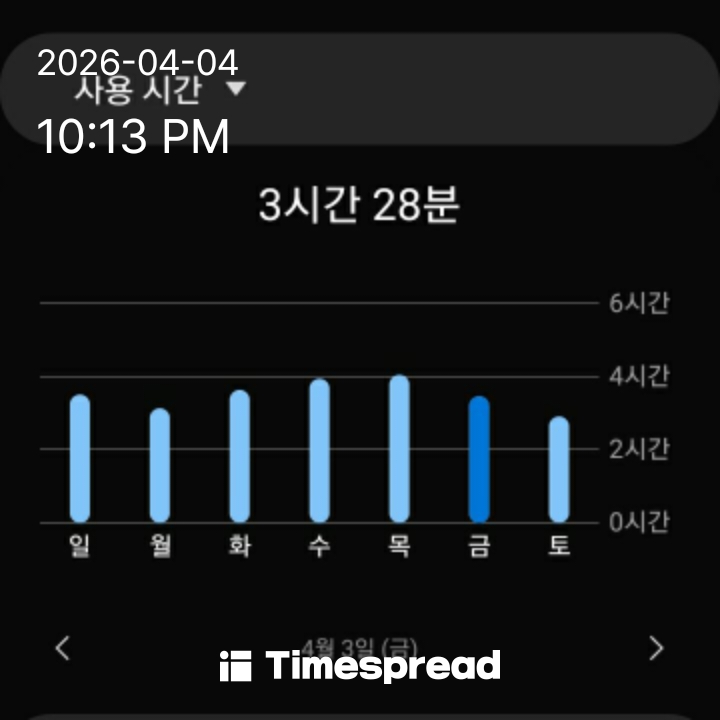Go to the next day arrow
Image resolution: width=720 pixels, height=720 pixels.
[656, 648]
